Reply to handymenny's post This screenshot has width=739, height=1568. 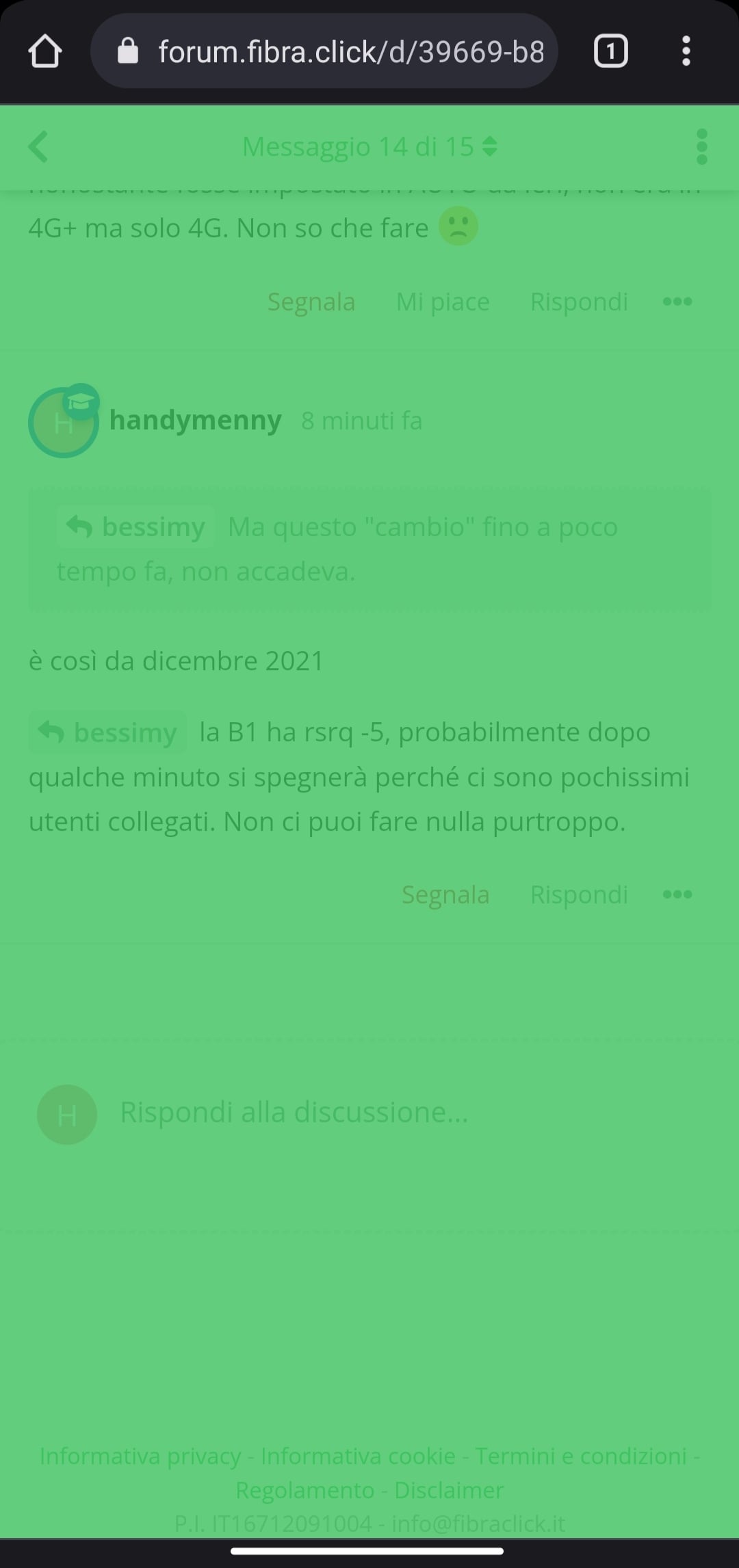579,894
